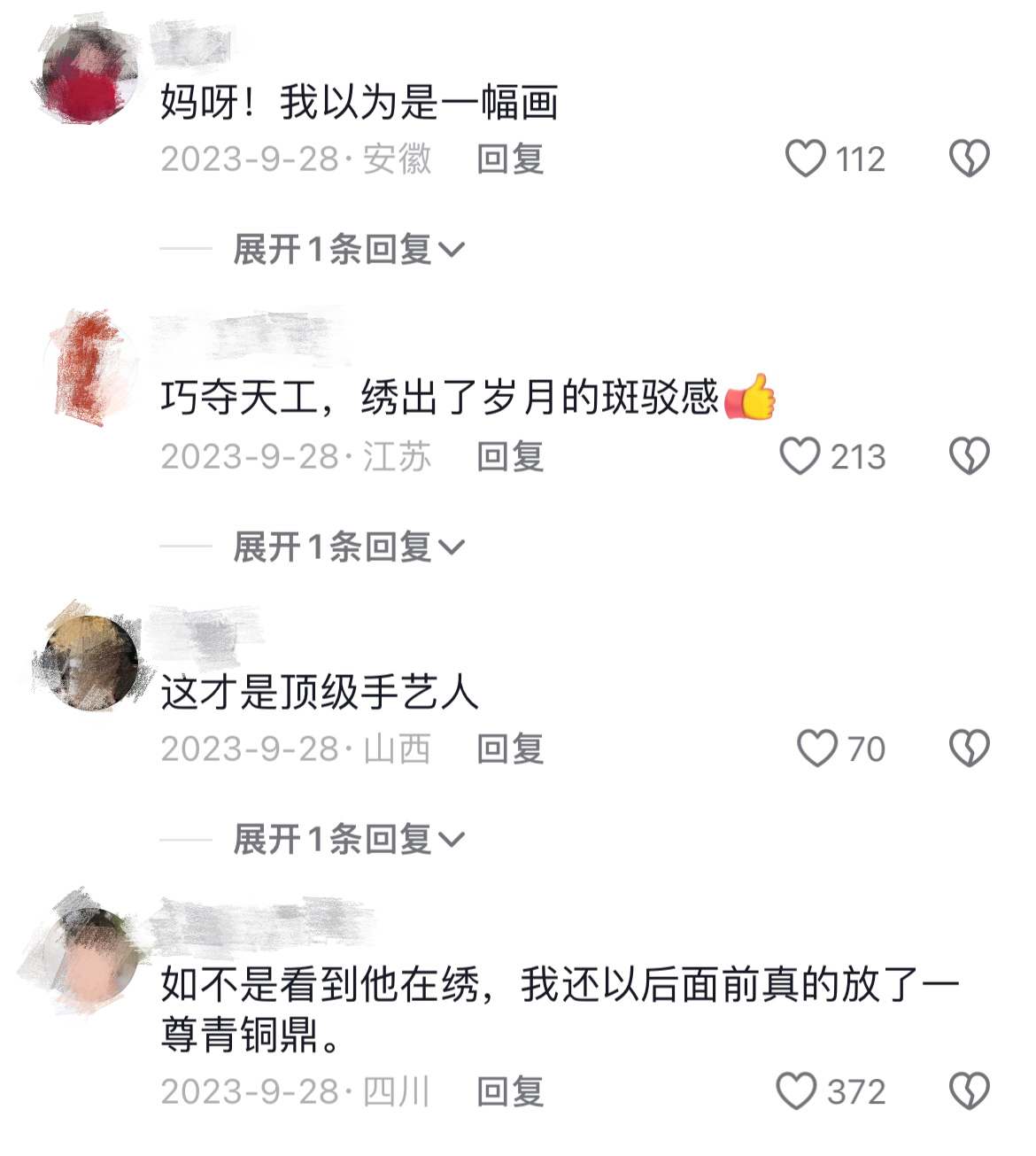Open the avatar of the 山西 commenter
Viewport: 1036px width, 1156px height.
tap(93, 663)
